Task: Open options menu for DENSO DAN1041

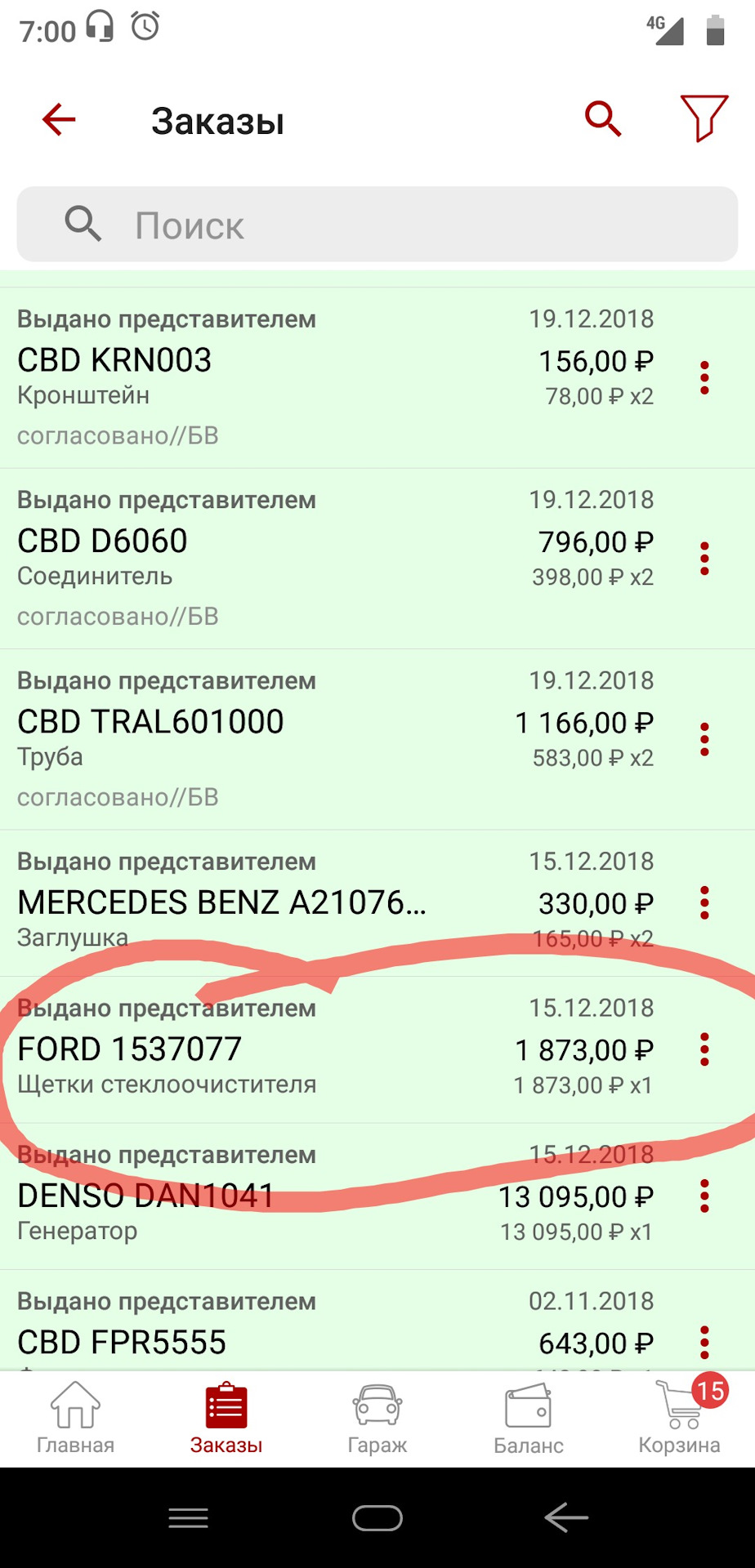Action: (704, 1196)
